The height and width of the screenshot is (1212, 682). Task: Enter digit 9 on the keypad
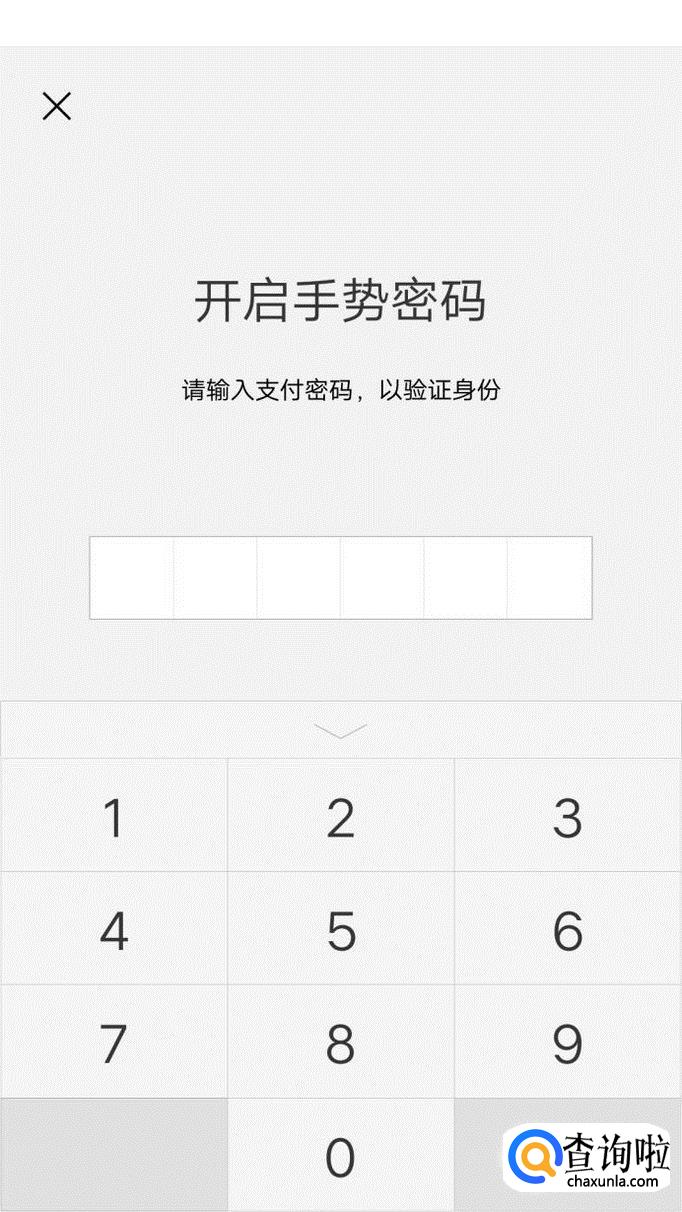click(567, 1043)
